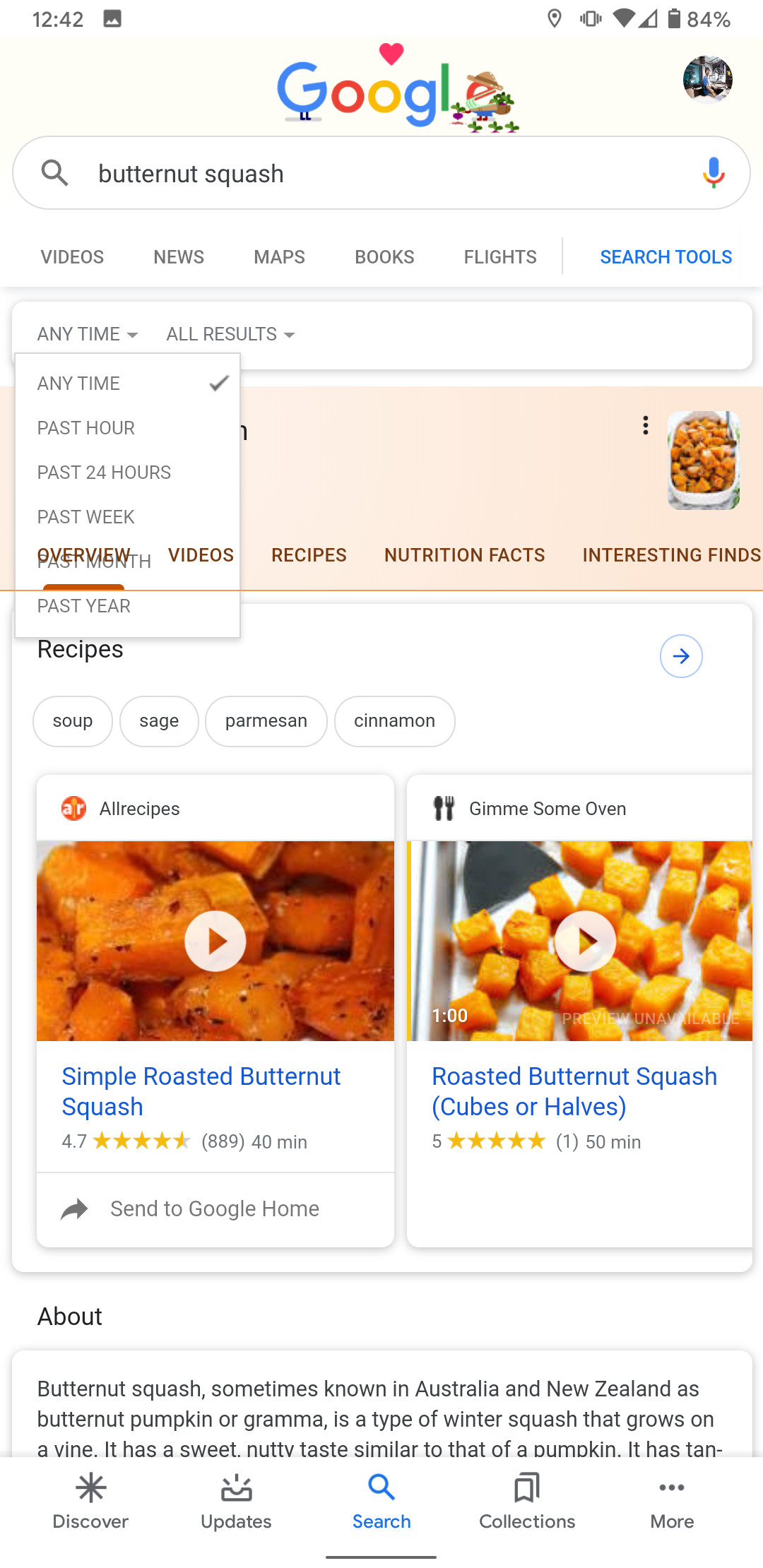This screenshot has width=763, height=1568.
Task: Open the Google account profile picture
Action: pos(707,80)
